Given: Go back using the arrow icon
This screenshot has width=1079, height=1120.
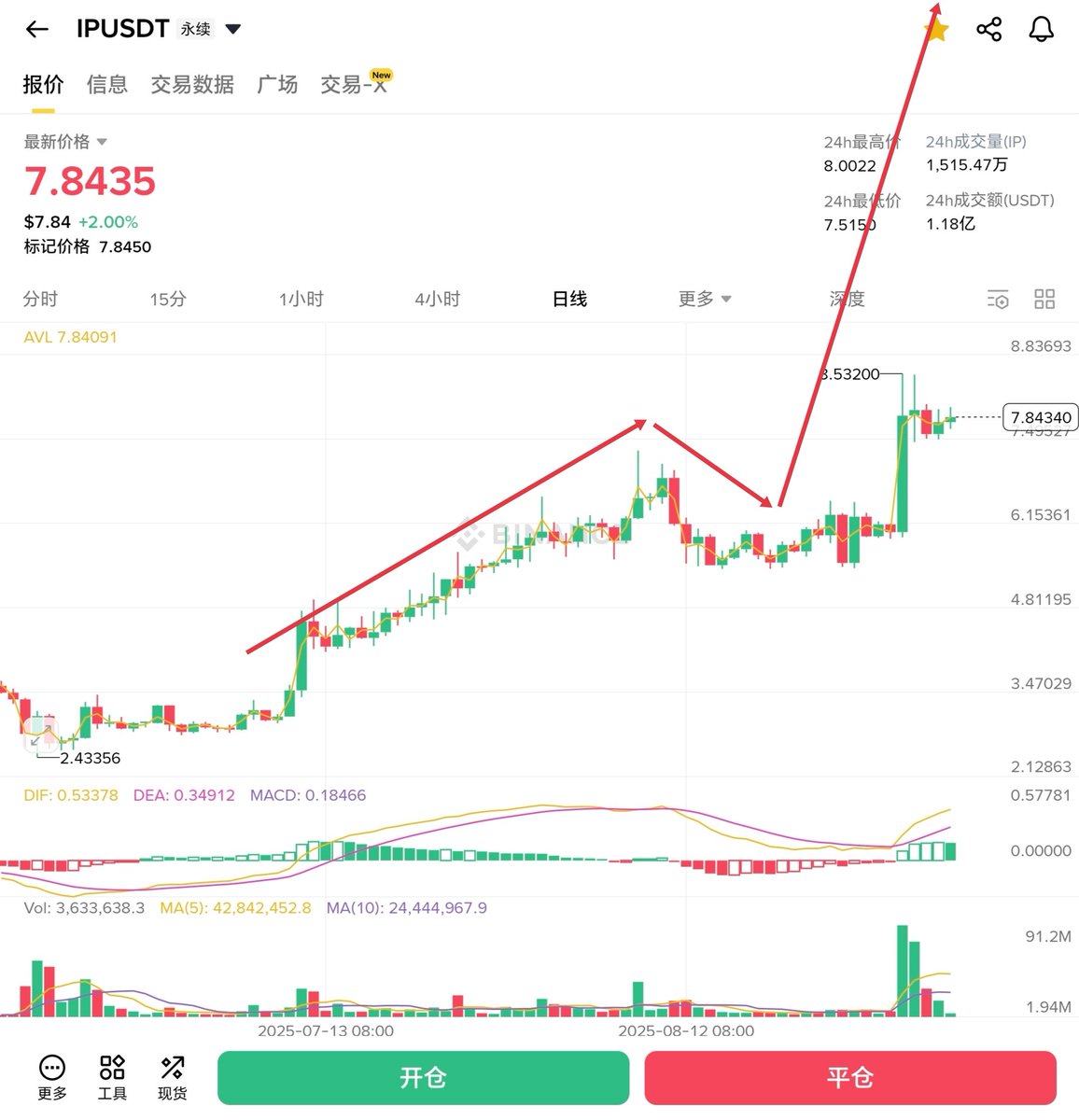Looking at the screenshot, I should (x=37, y=29).
